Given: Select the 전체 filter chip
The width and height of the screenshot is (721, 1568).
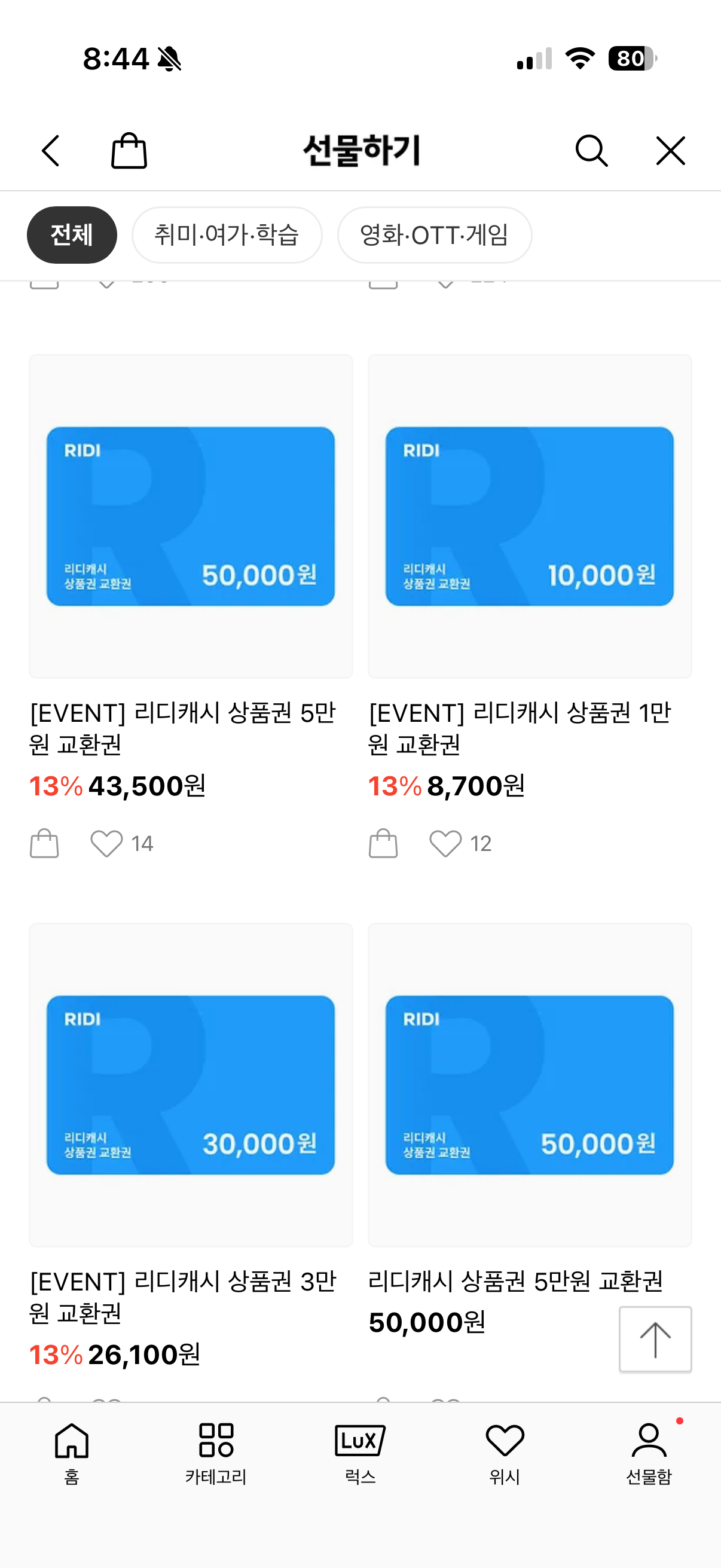Looking at the screenshot, I should coord(72,235).
